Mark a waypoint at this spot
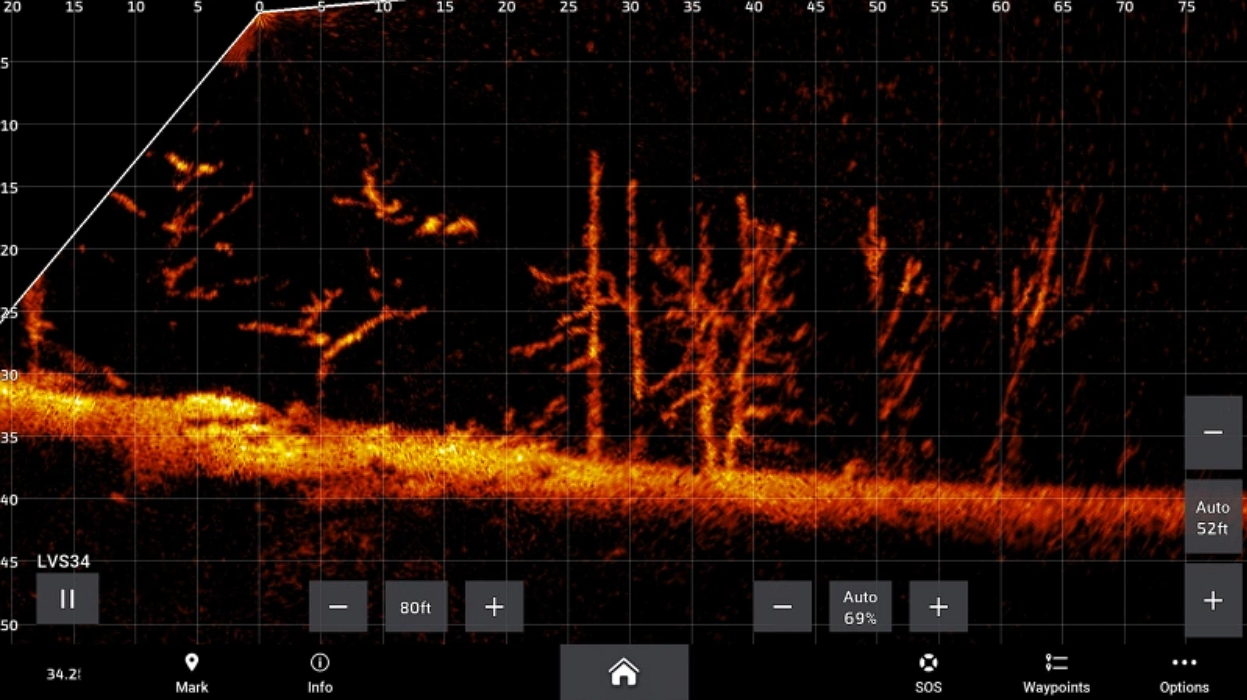The width and height of the screenshot is (1247, 700). pyautogui.click(x=192, y=672)
